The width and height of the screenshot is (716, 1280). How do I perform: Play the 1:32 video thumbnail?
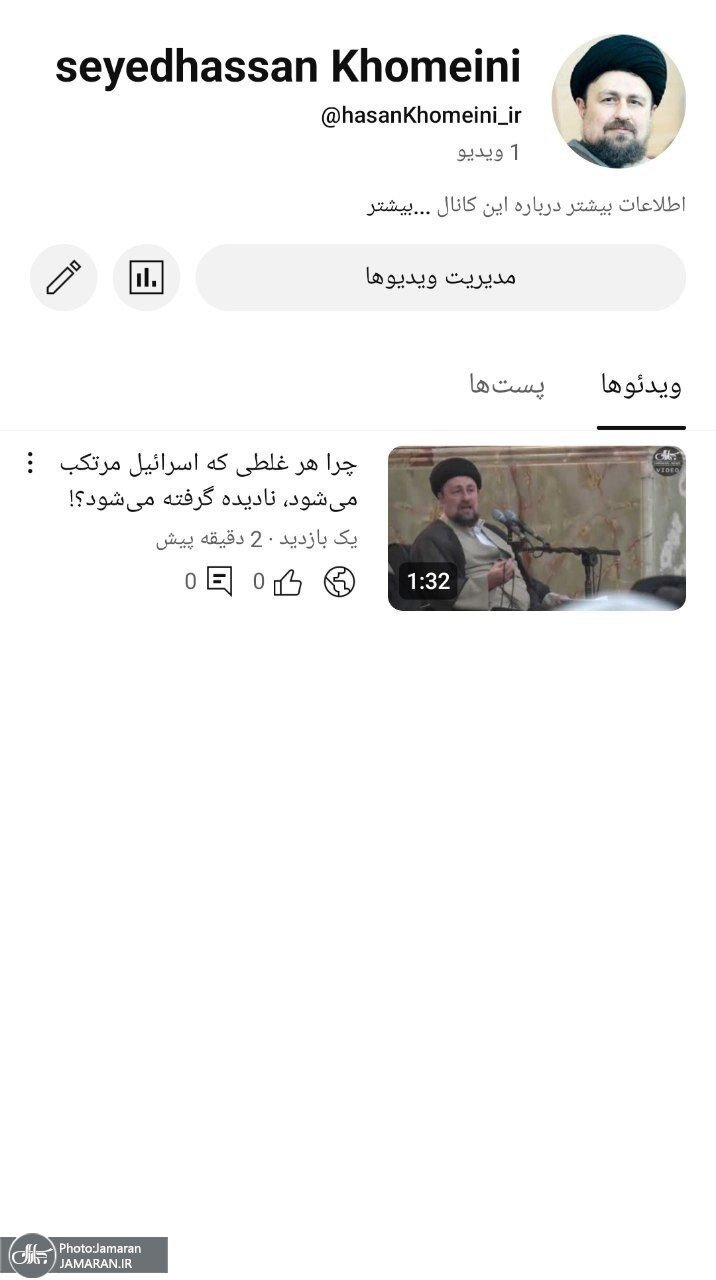click(536, 528)
